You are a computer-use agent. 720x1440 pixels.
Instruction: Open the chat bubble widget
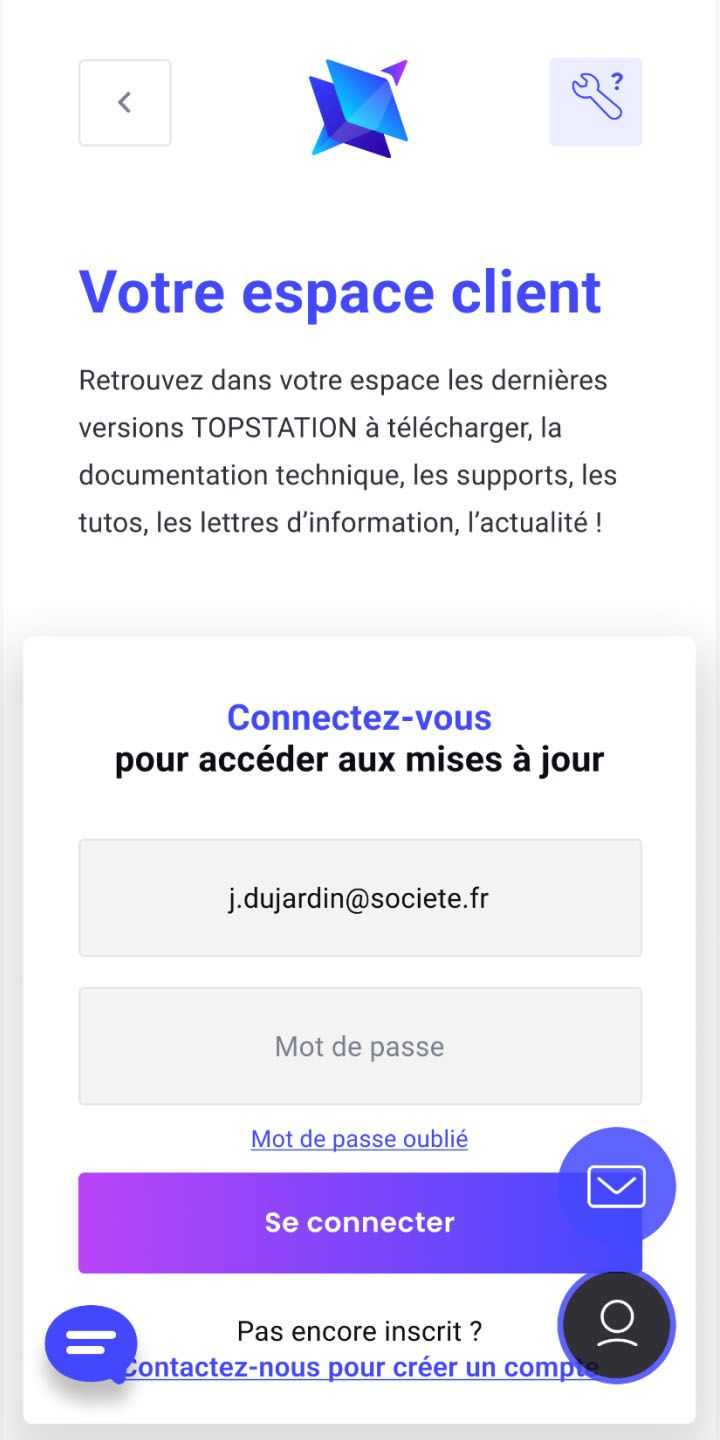coord(91,1344)
